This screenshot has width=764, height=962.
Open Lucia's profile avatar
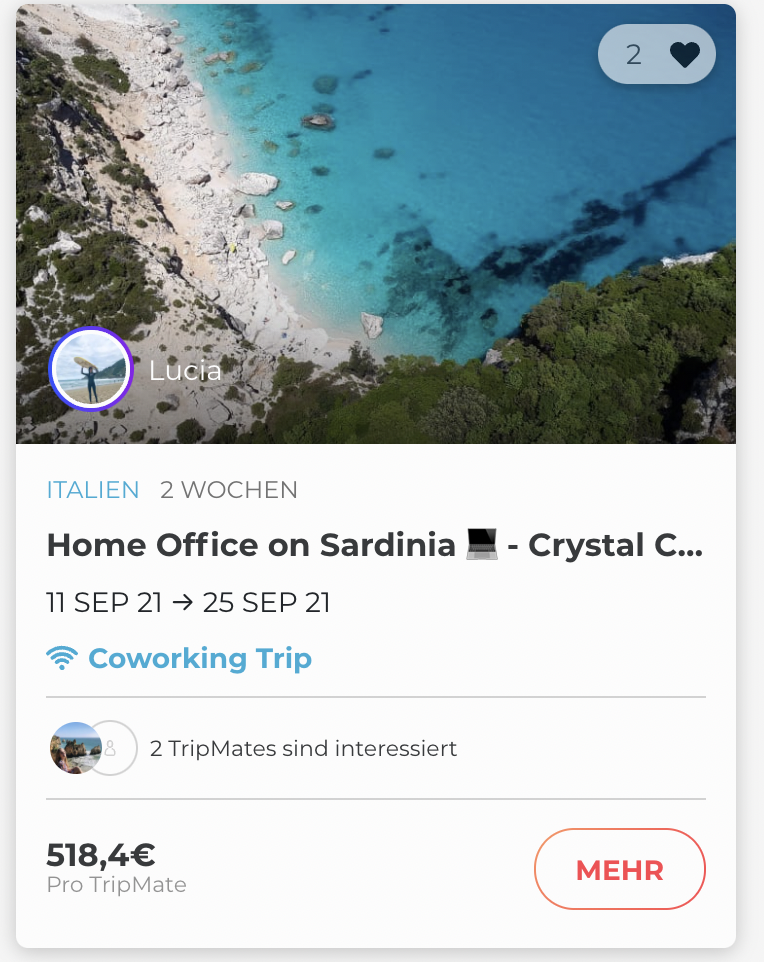pos(91,369)
